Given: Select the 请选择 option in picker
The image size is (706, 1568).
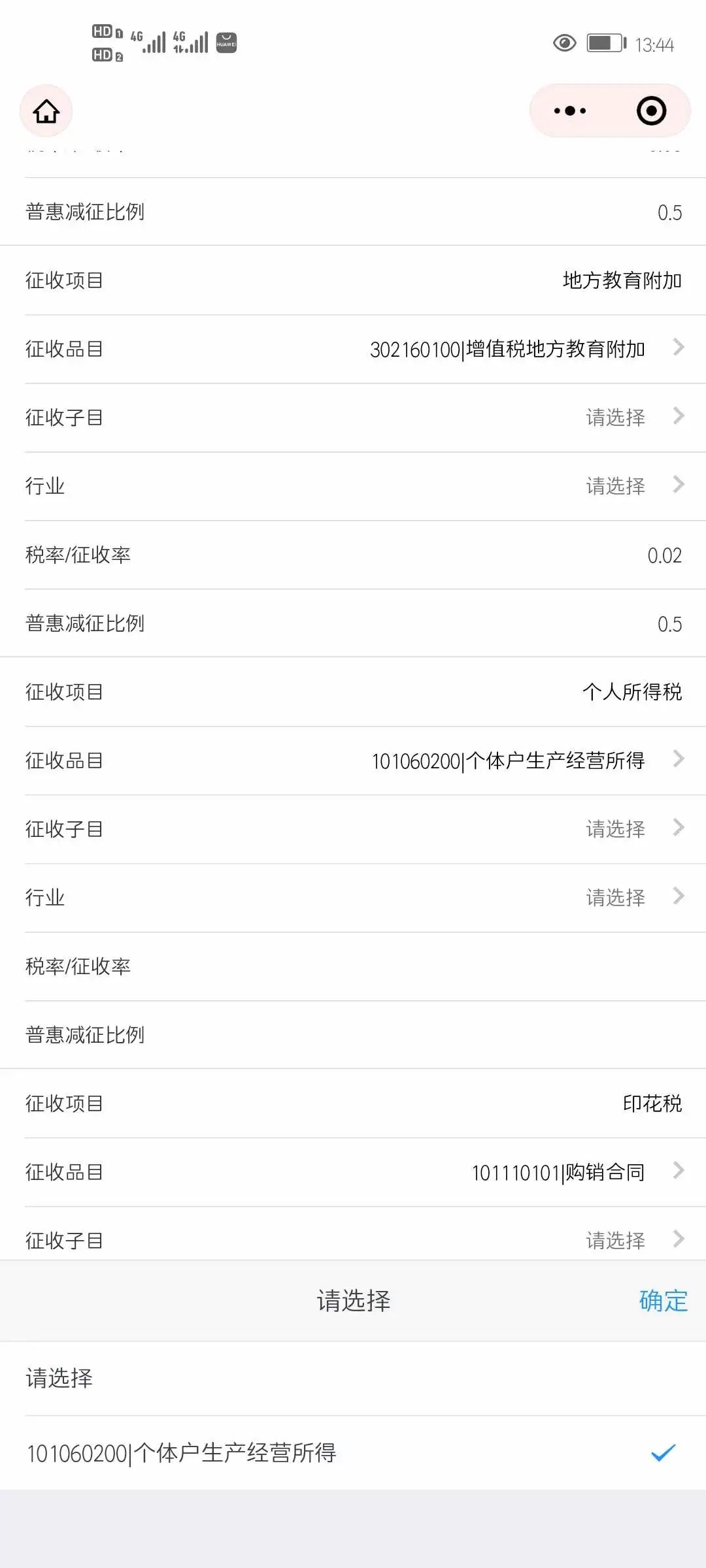Looking at the screenshot, I should coord(353,1378).
